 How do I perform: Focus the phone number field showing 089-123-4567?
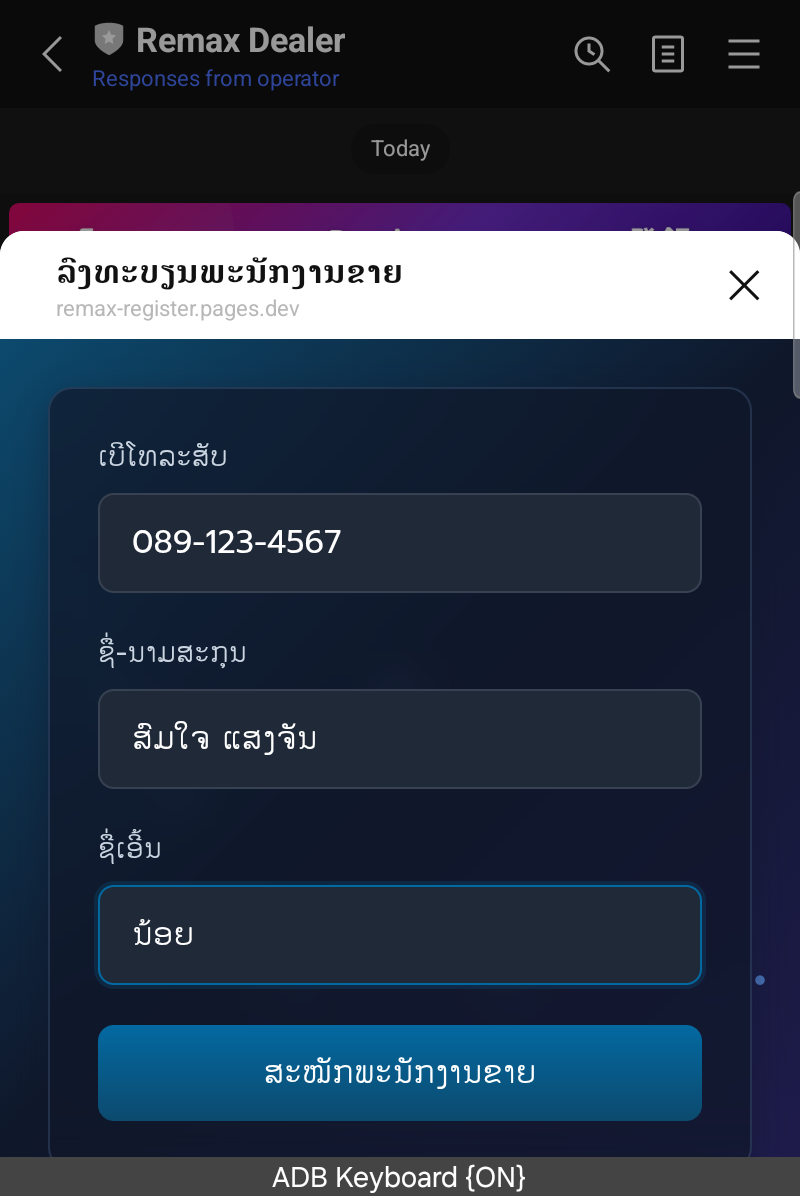[x=400, y=543]
